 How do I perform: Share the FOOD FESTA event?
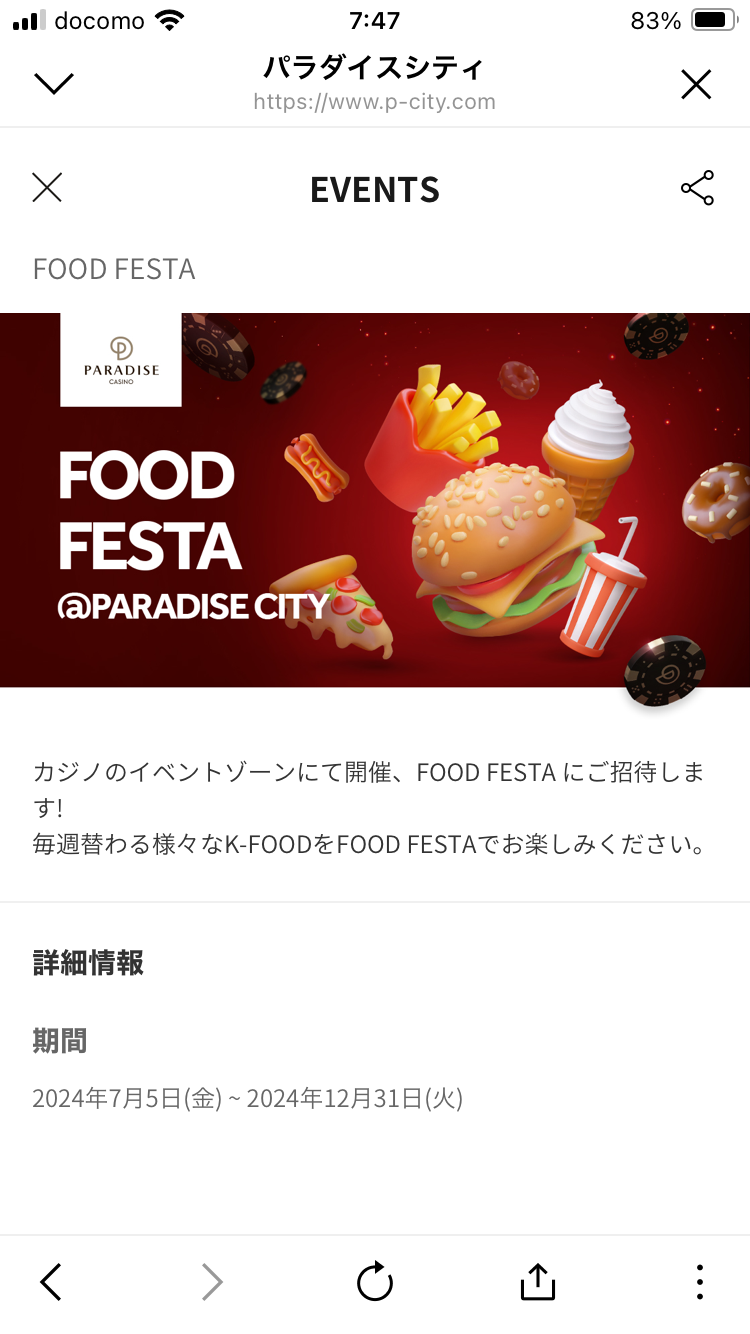697,188
